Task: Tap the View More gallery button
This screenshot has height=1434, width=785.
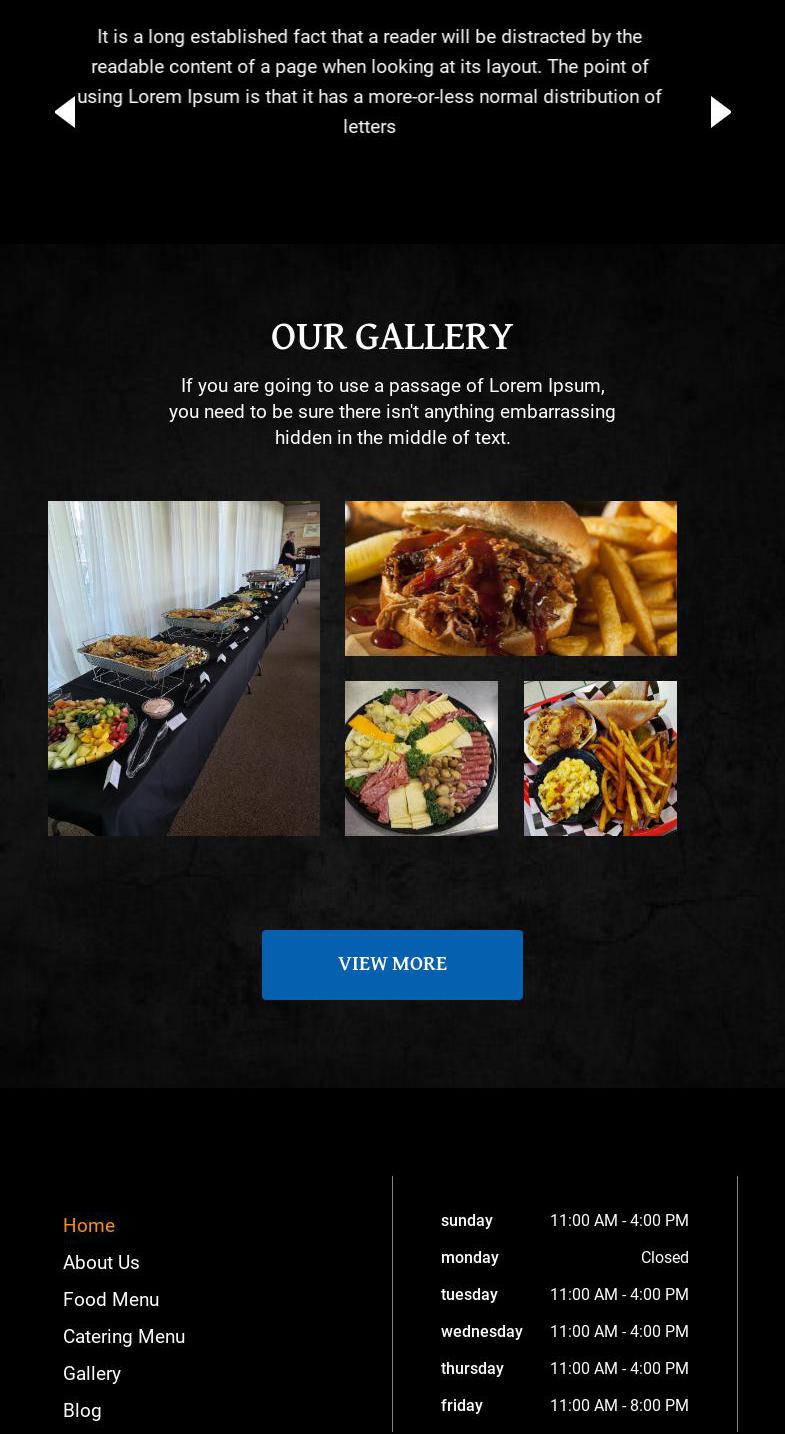Action: pos(392,964)
